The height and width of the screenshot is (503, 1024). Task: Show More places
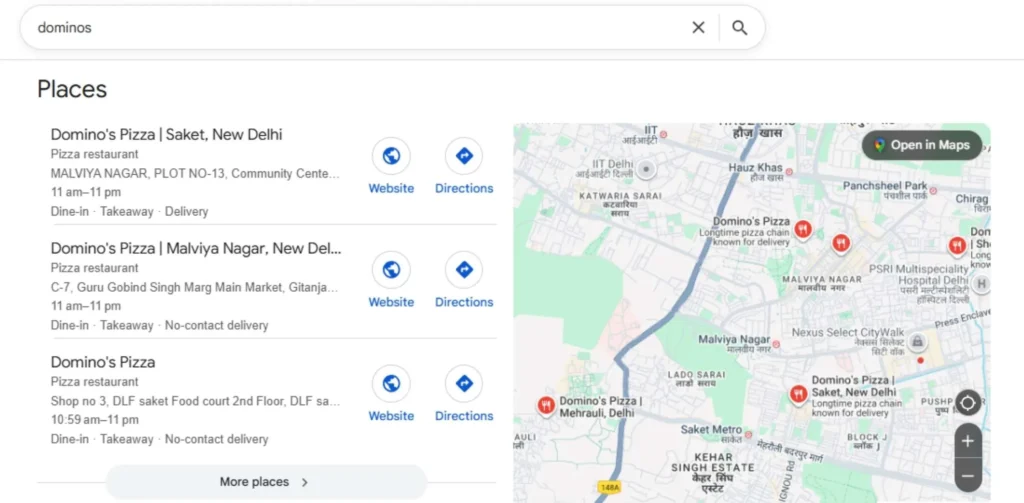(266, 482)
